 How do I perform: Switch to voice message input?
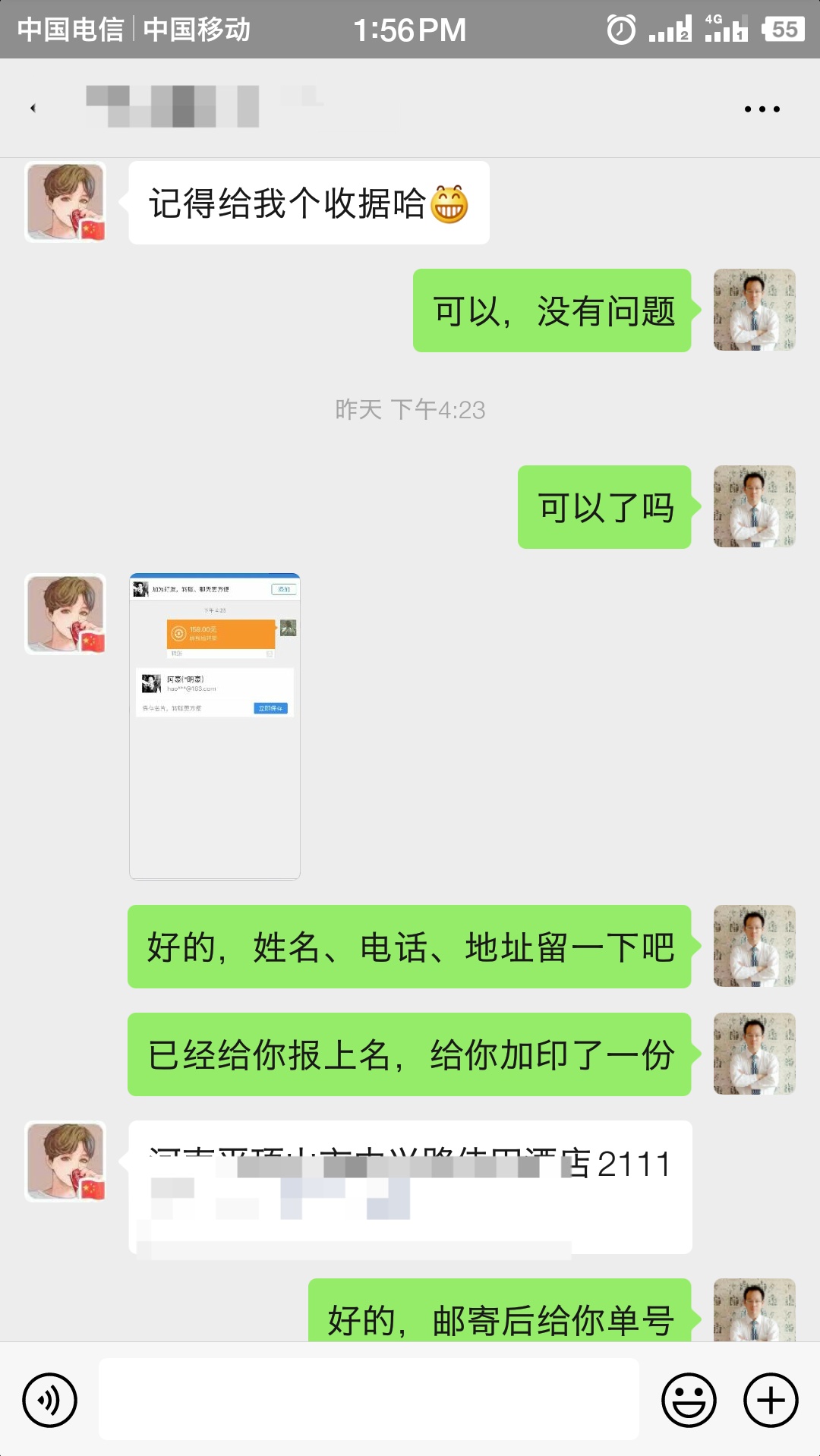click(50, 1400)
